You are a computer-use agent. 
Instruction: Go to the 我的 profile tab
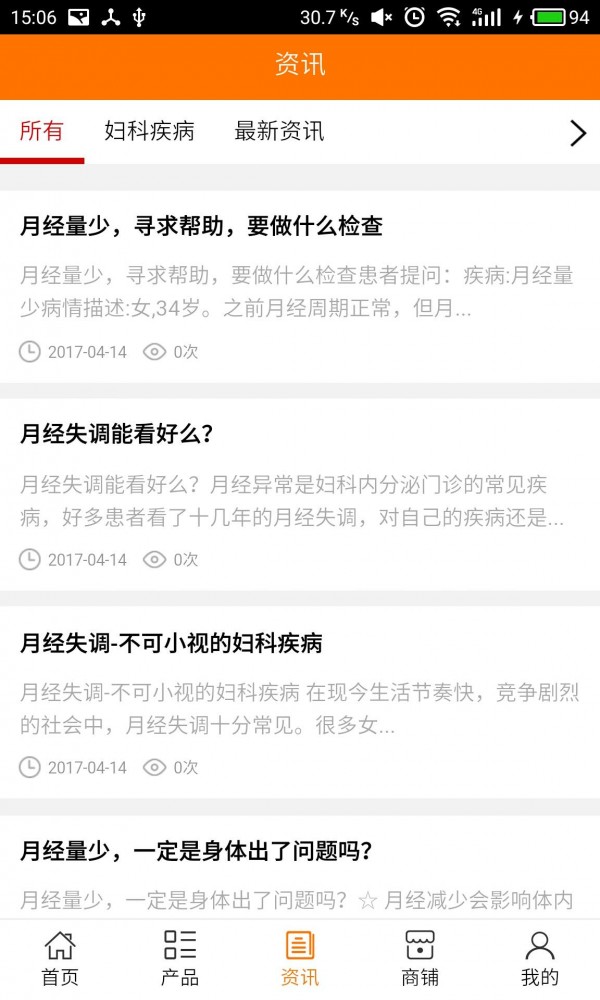[540, 958]
